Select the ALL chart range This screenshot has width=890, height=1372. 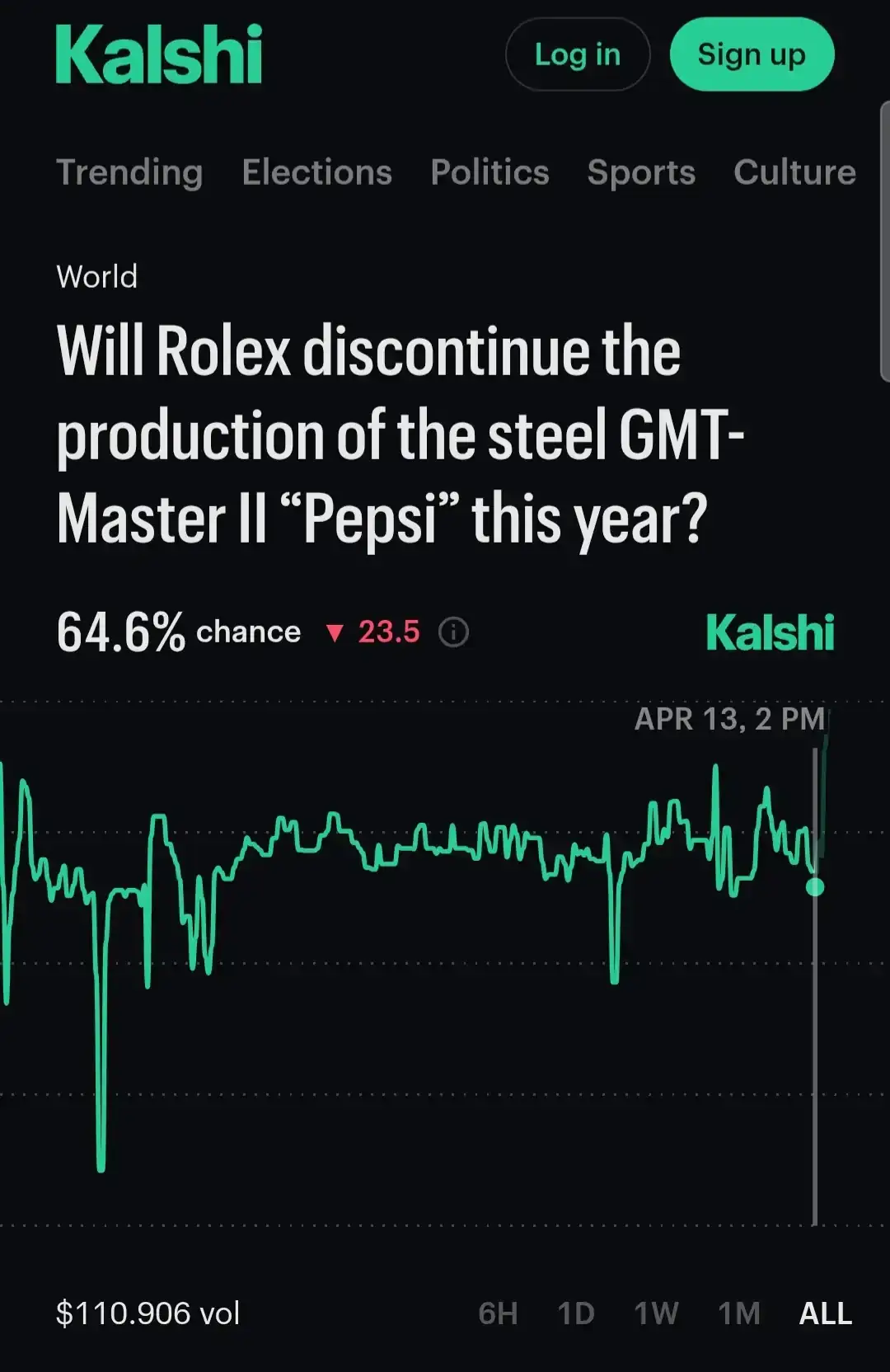(x=826, y=1313)
